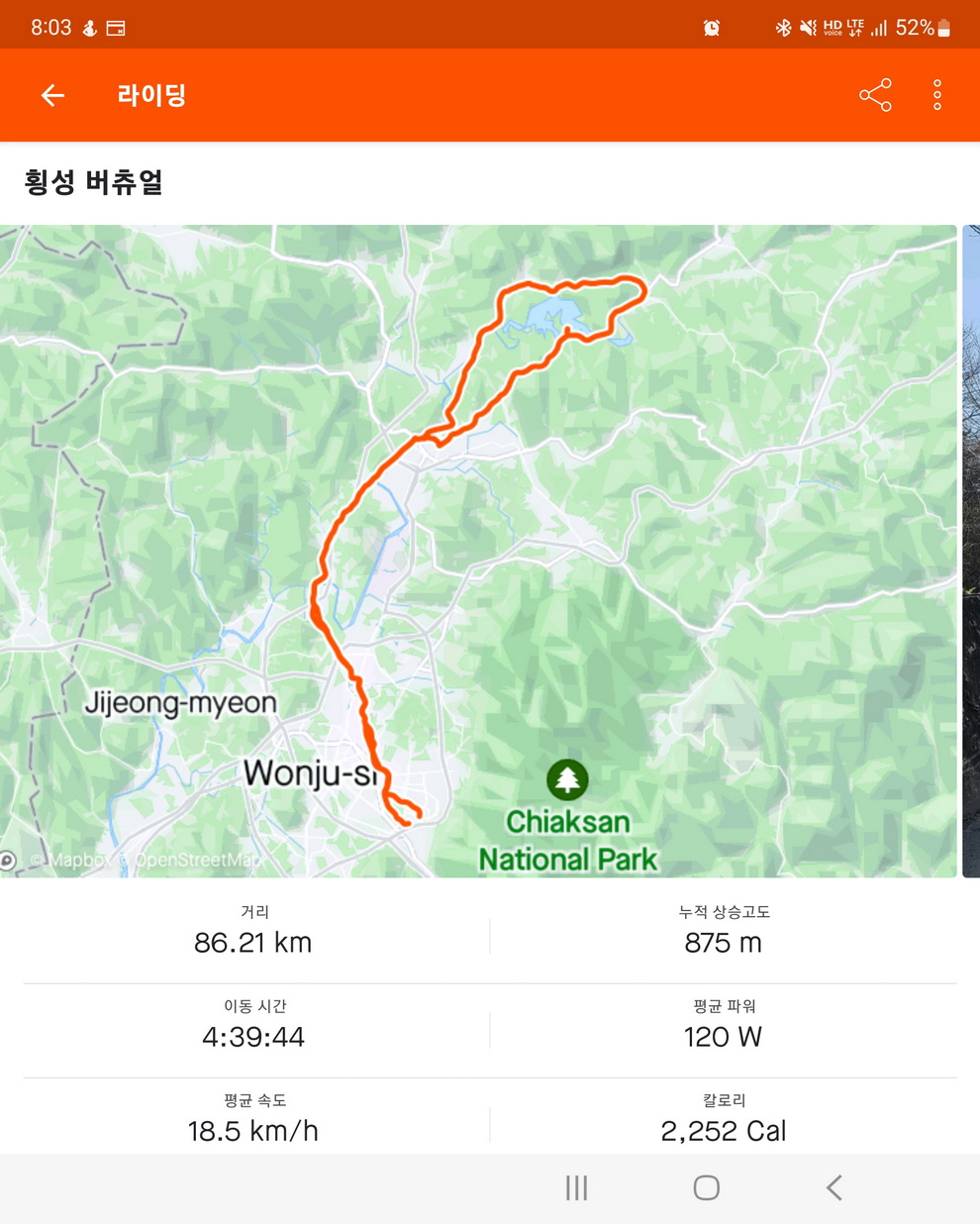Go back from the 라이딩 activity screen

coord(52,95)
